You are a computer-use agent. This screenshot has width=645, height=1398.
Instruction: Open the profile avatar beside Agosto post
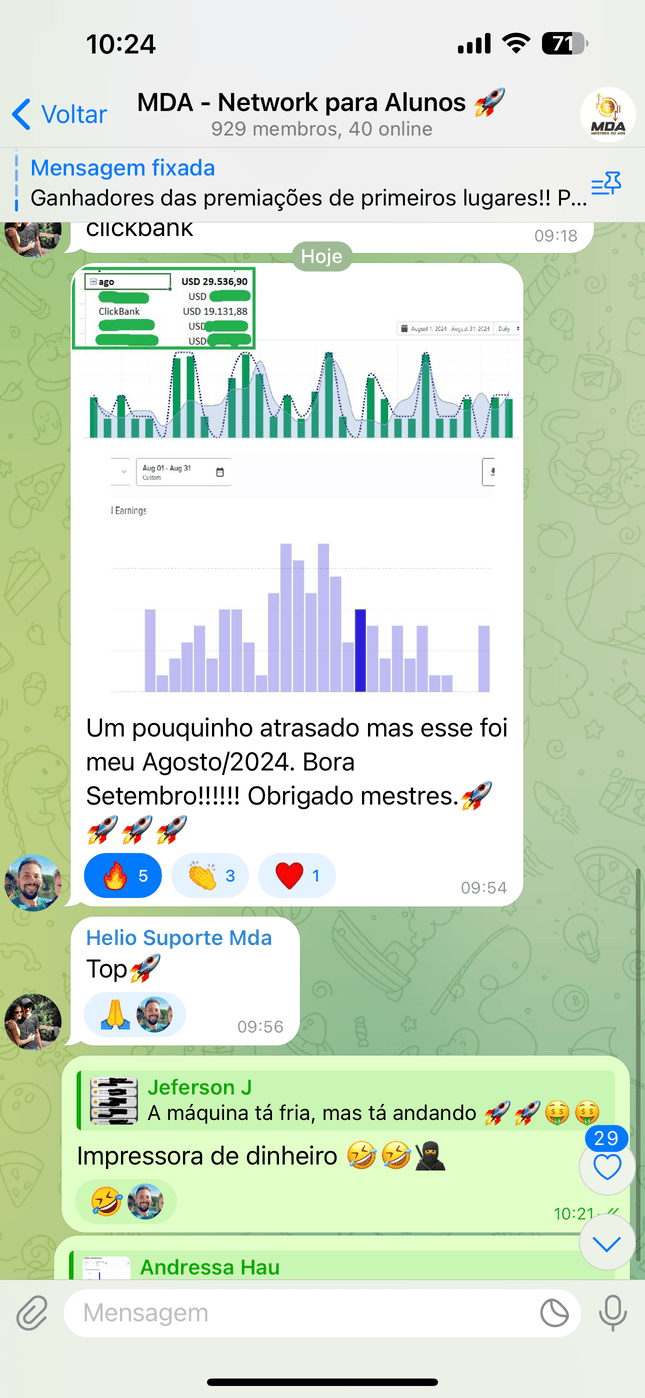[x=33, y=883]
